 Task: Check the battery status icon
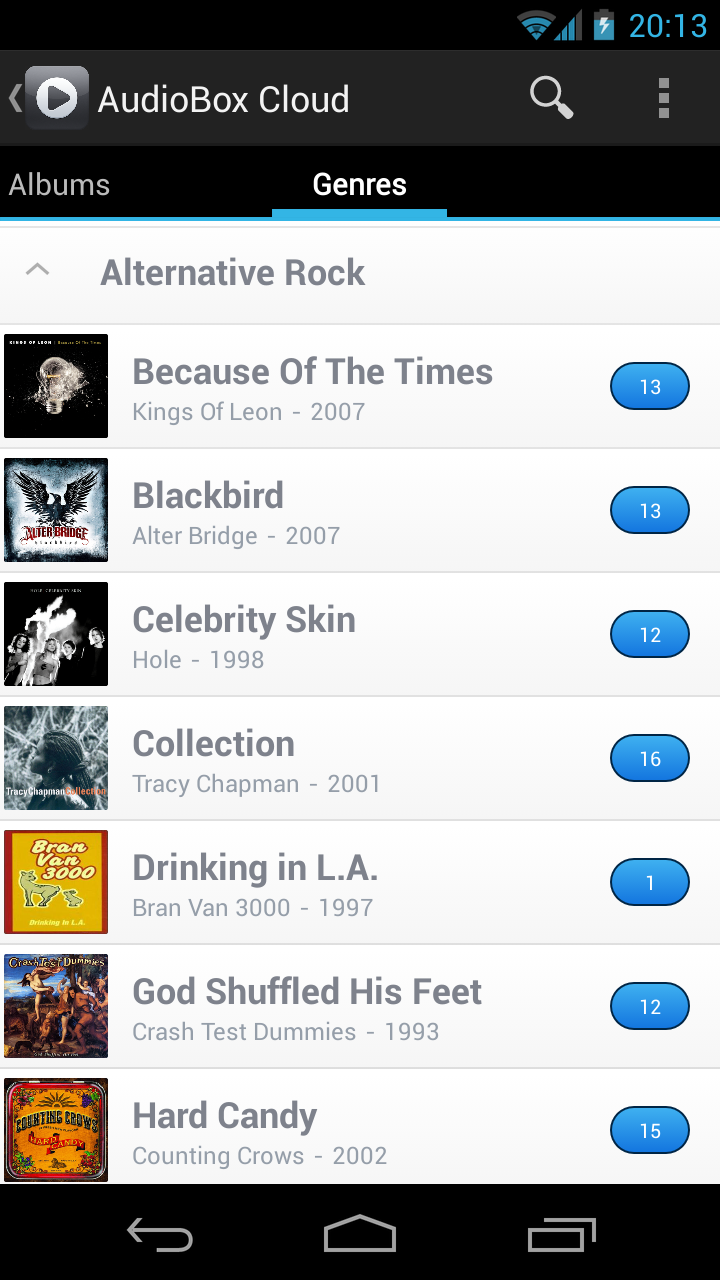pos(605,25)
